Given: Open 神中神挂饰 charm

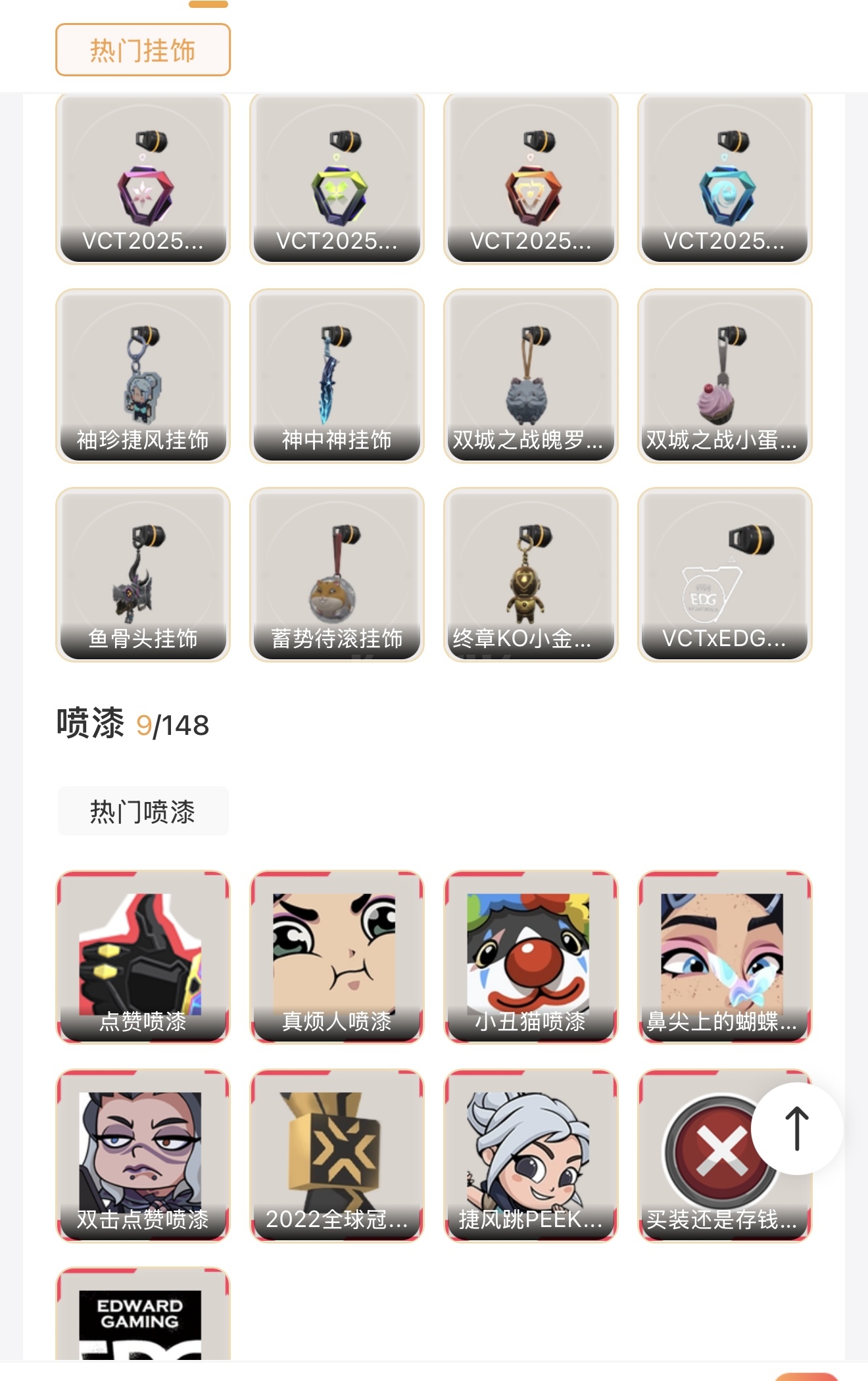Looking at the screenshot, I should (337, 376).
